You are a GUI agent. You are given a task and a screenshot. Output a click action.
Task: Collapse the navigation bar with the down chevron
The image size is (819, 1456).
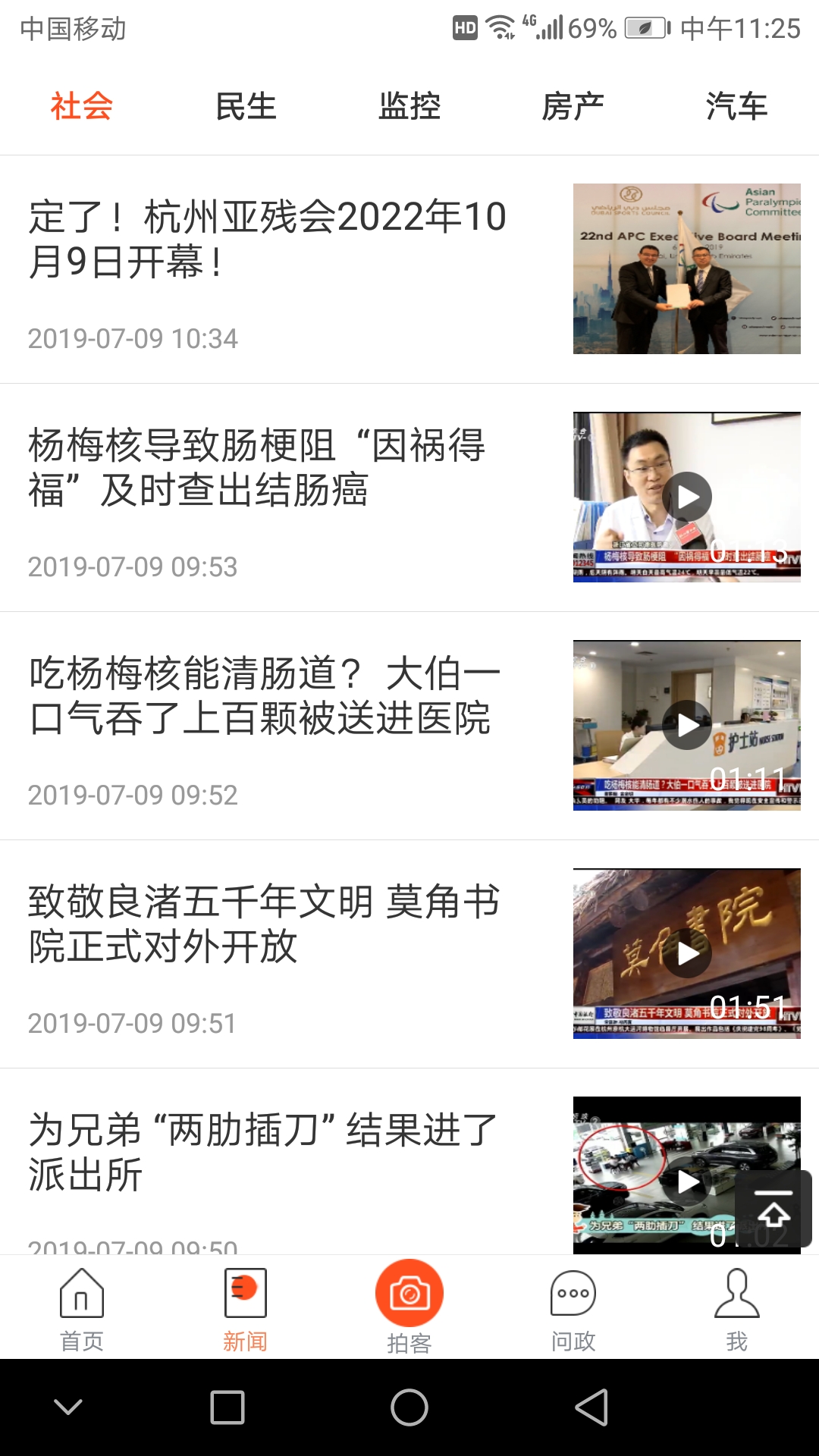coord(68,1407)
